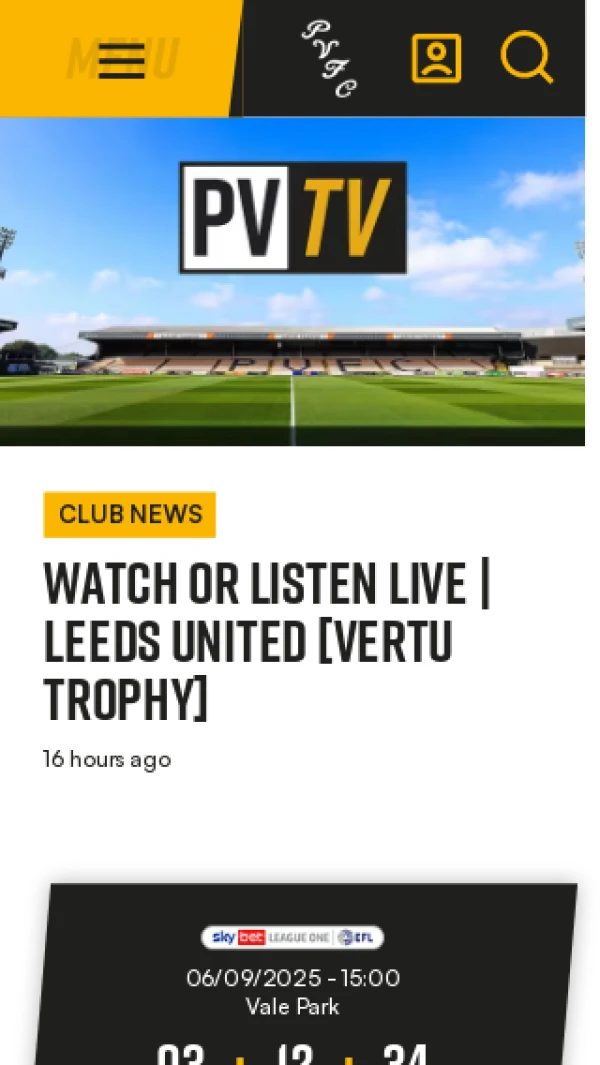Image resolution: width=600 pixels, height=1065 pixels.
Task: Open the hamburger menu
Action: coord(121,60)
